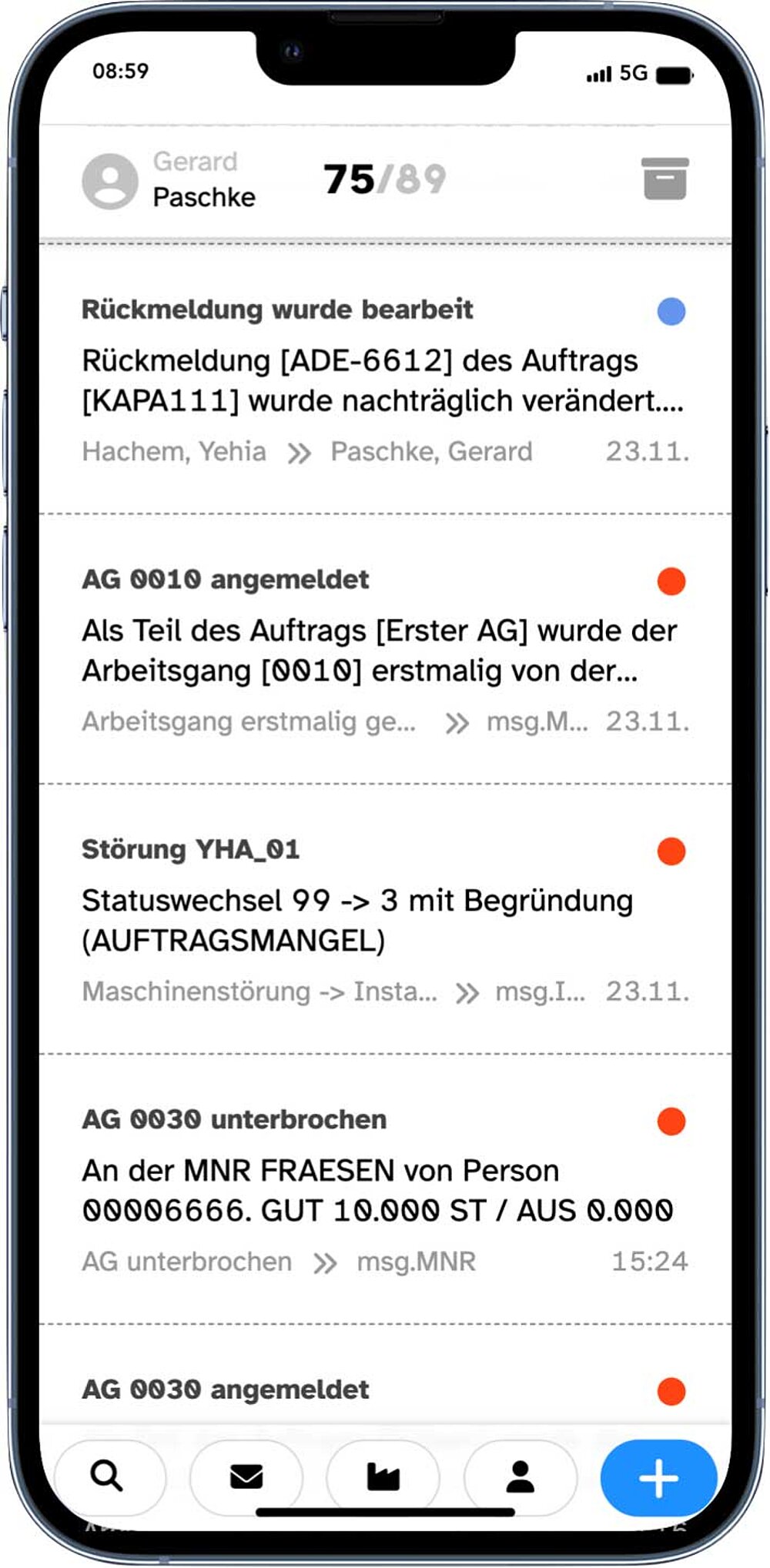Open the 'AG 0010 angemeldet' message

(x=383, y=650)
